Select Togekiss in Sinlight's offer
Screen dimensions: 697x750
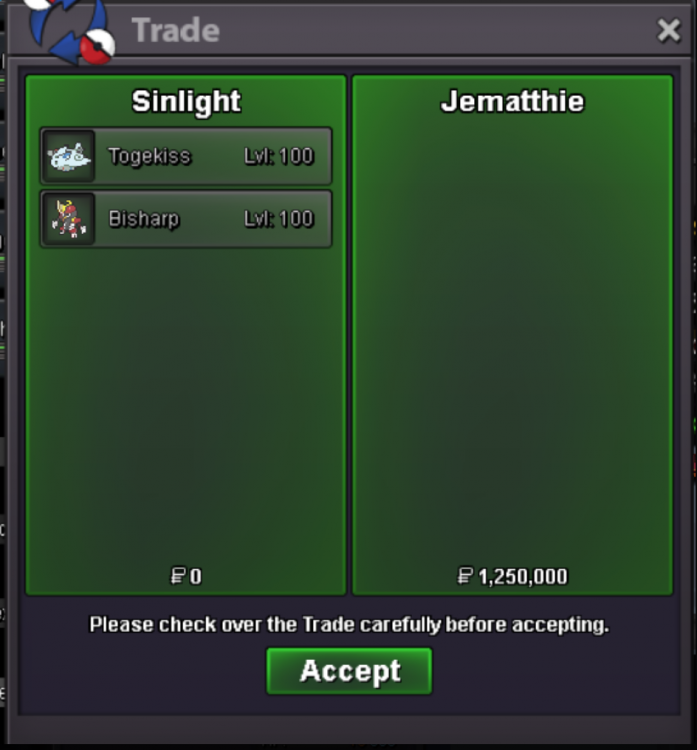[x=186, y=156]
